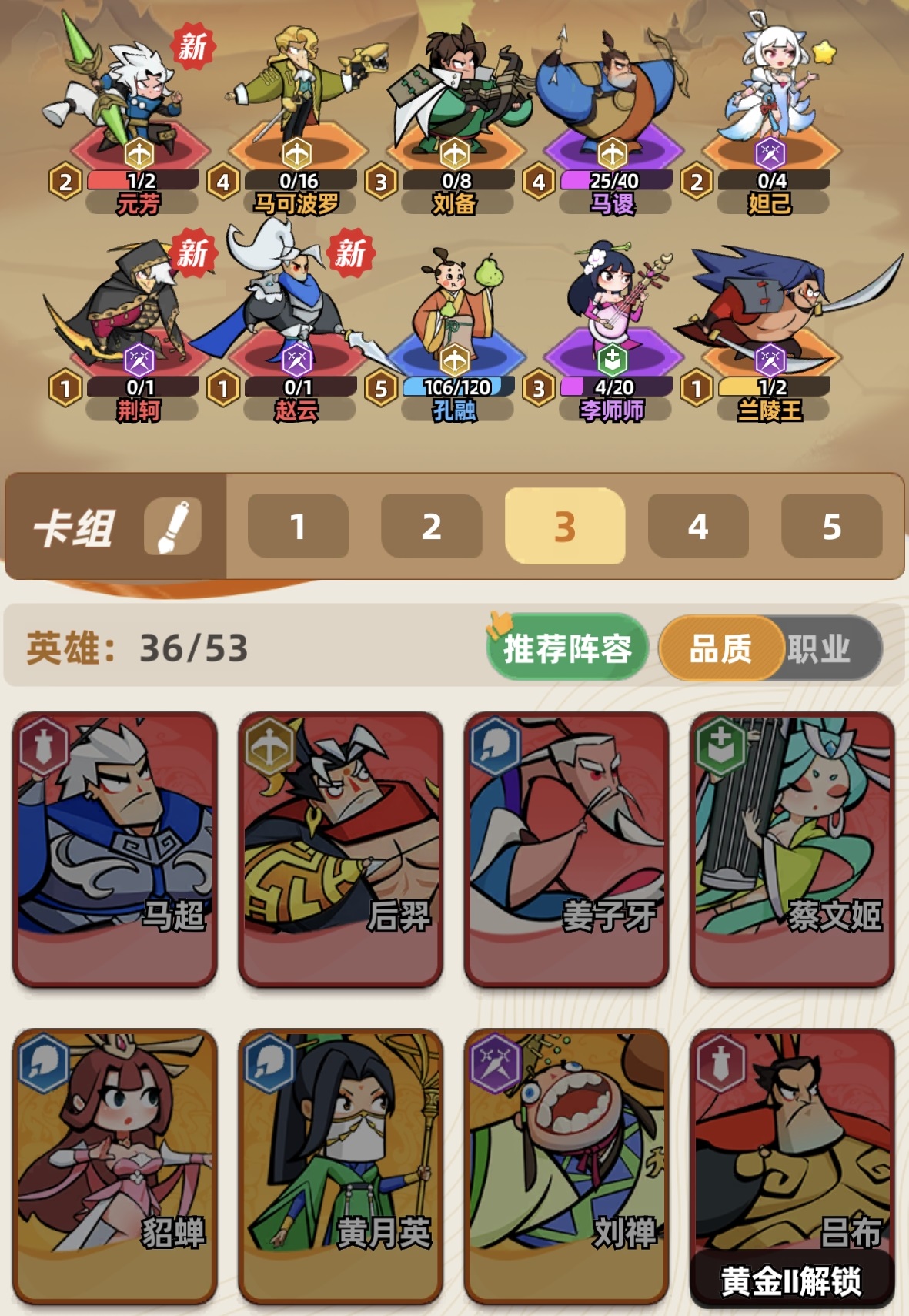Open the 马超 hero card
The height and width of the screenshot is (1316, 909).
[115, 847]
